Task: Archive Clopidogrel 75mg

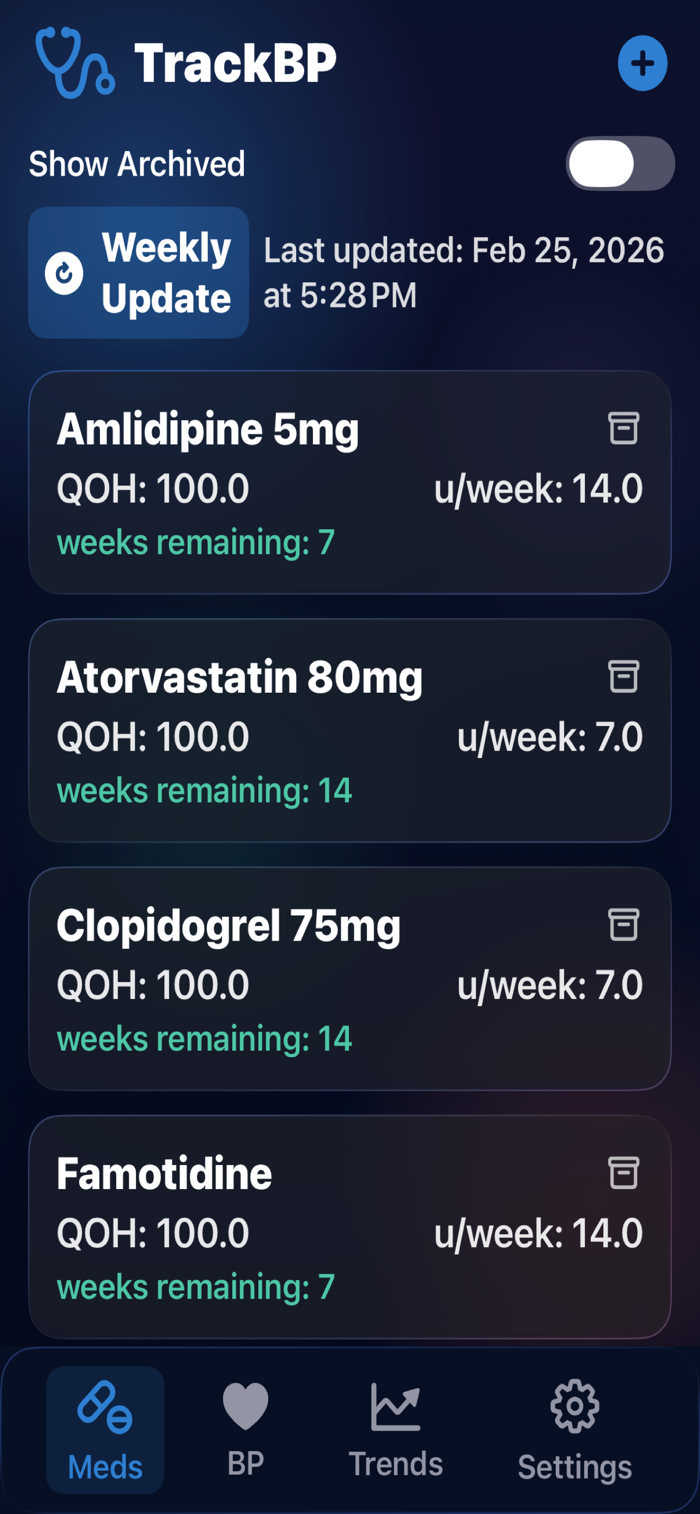Action: click(623, 924)
